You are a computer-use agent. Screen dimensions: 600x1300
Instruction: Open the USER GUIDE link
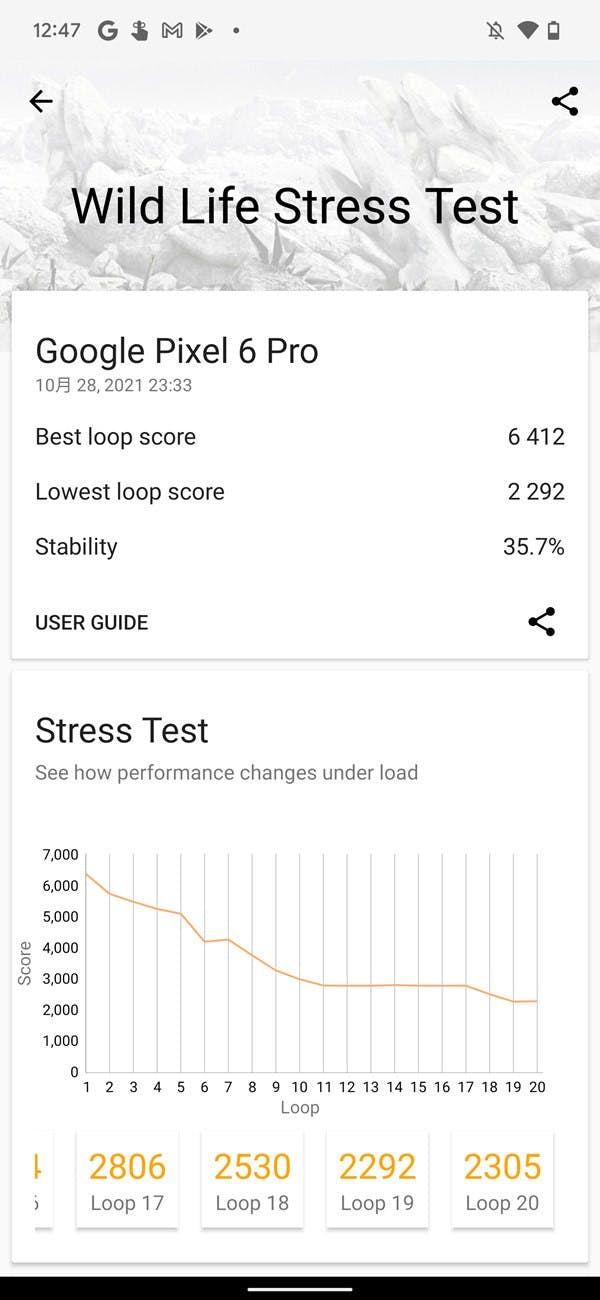coord(91,622)
